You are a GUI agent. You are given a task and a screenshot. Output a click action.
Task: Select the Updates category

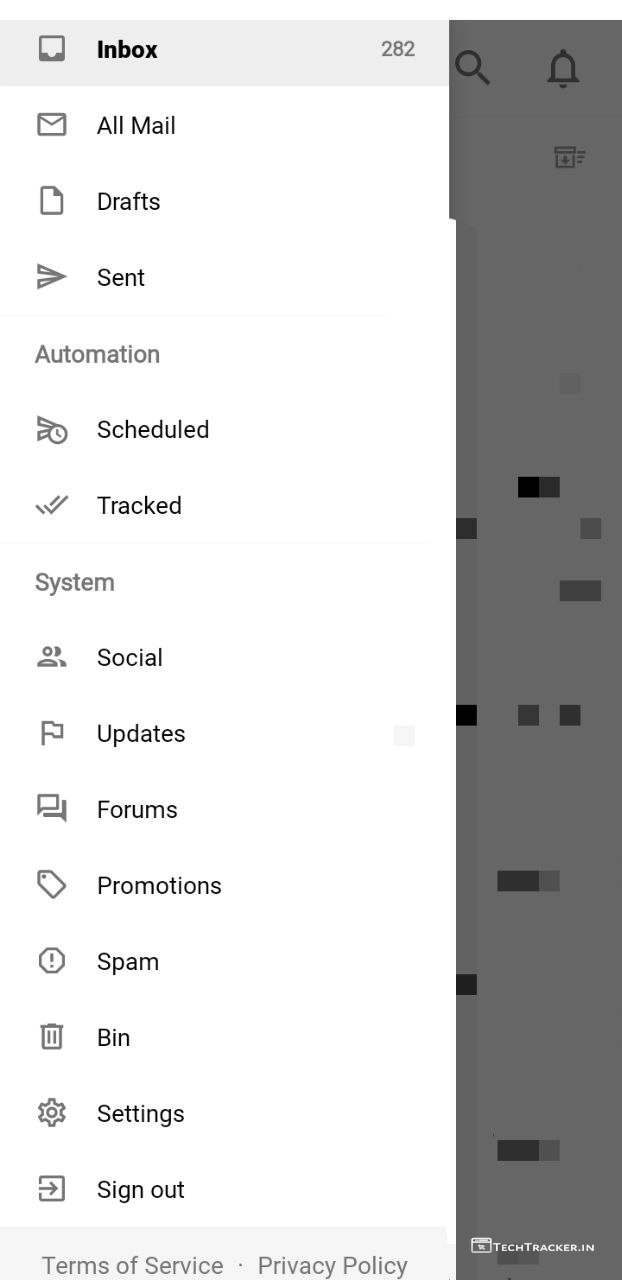(x=140, y=734)
